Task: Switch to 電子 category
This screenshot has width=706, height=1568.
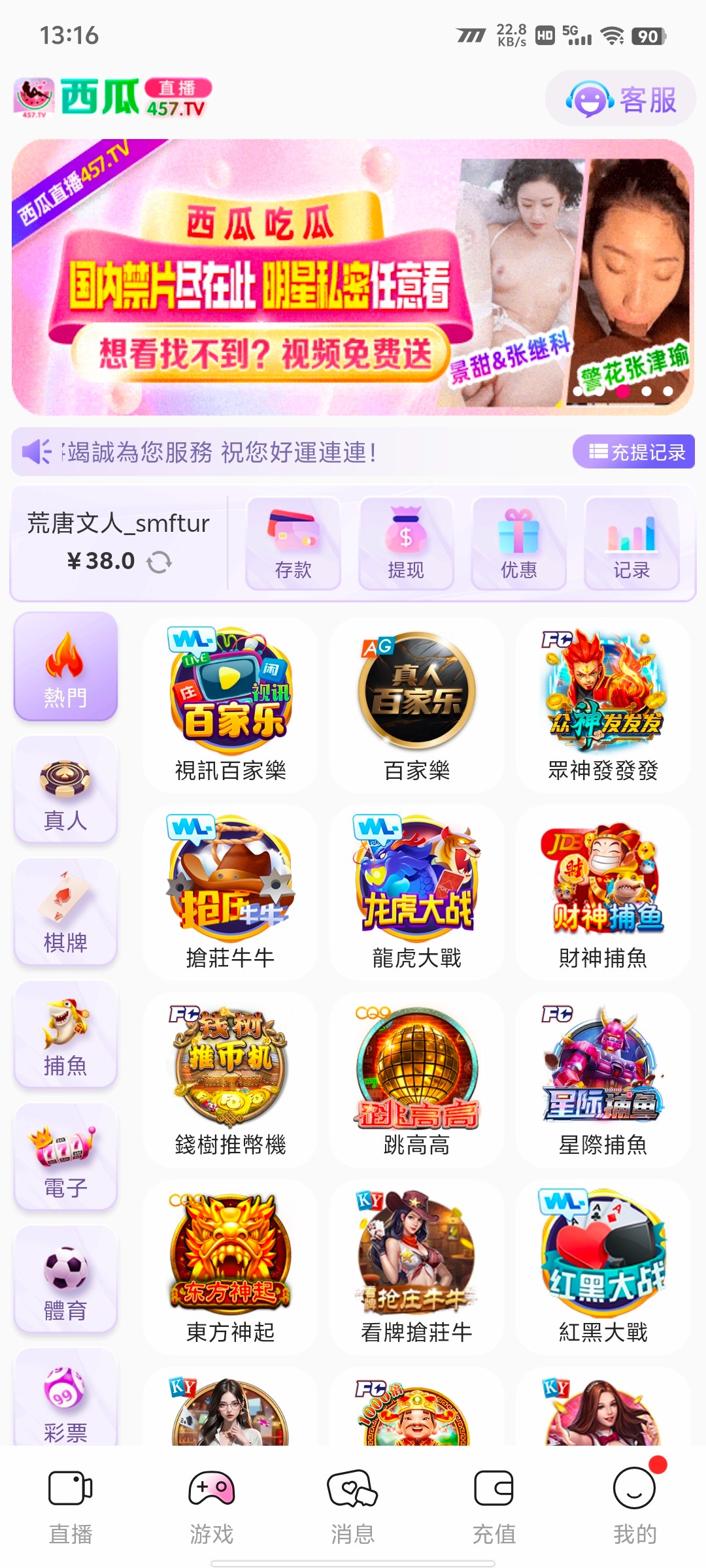Action: 65,1157
